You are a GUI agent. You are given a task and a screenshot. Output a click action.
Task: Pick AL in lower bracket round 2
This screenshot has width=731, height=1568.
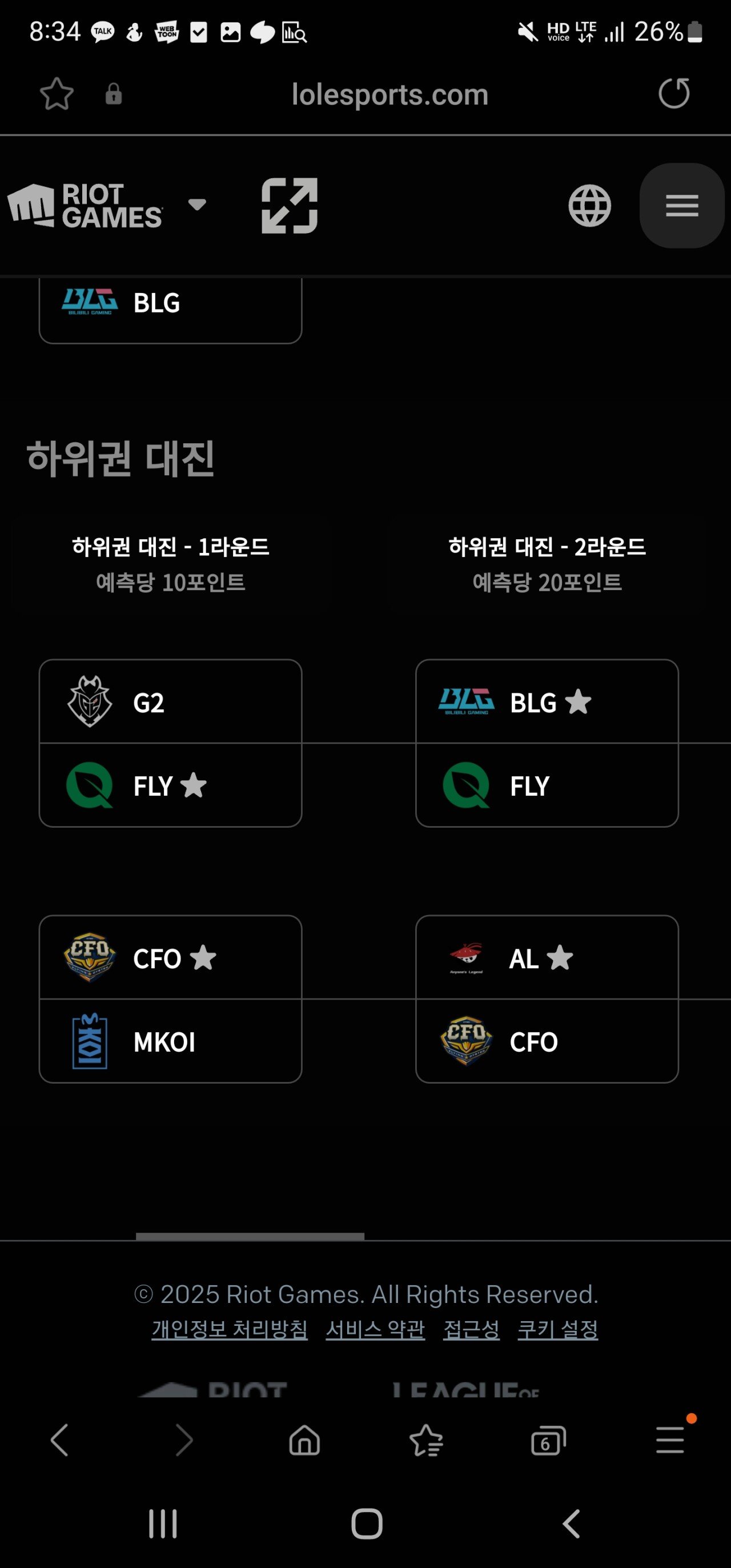[x=547, y=957]
